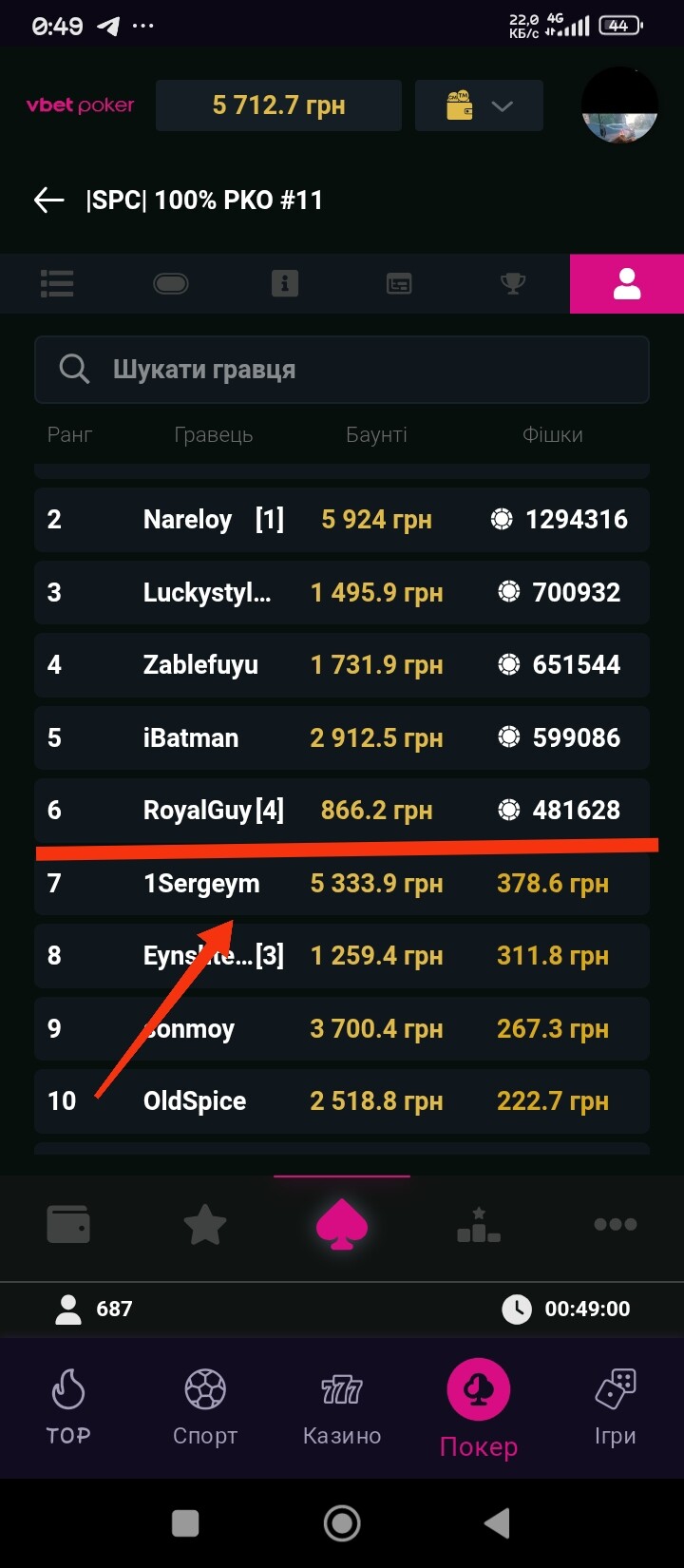Select the players tab
The width and height of the screenshot is (684, 1568).
(x=627, y=283)
